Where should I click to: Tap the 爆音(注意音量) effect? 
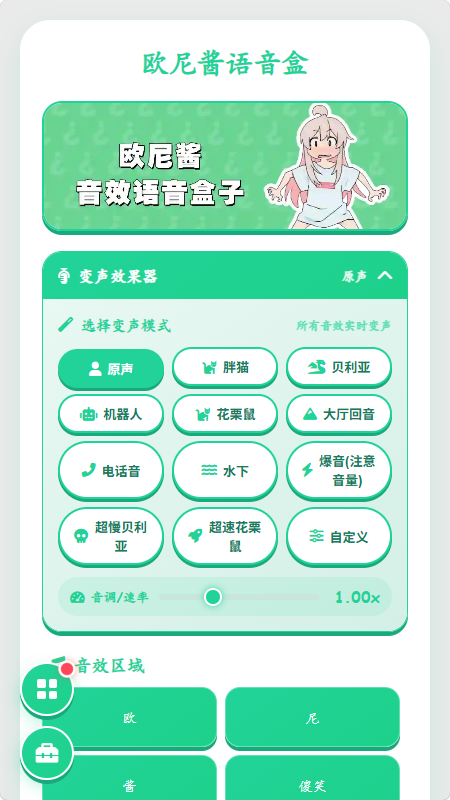(339, 470)
